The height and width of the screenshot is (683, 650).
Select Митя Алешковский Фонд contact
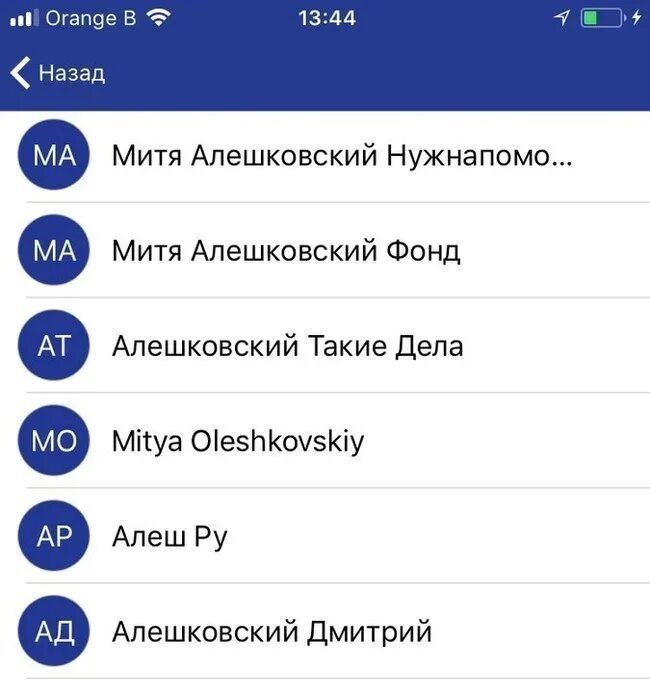(x=286, y=250)
